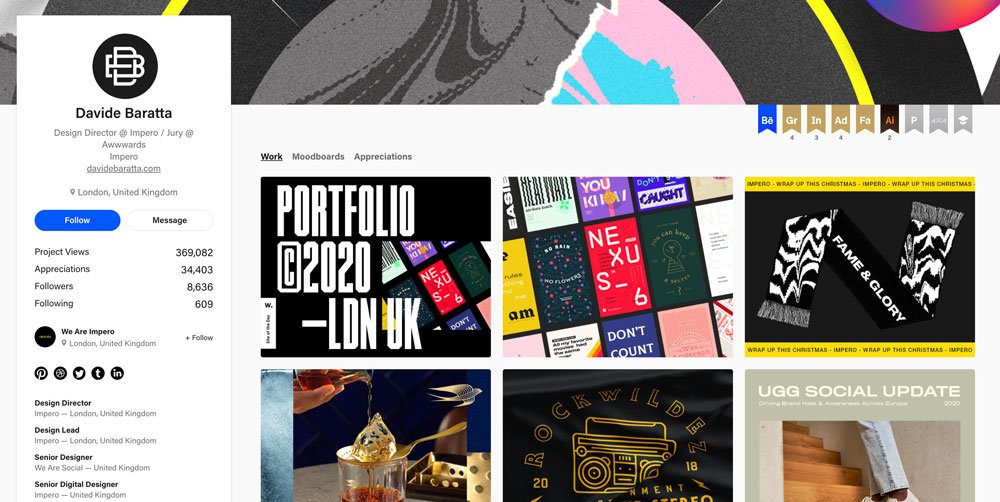Viewport: 1000px width, 502px height.
Task: Open the Portfolio 2020 LDN UK project
Action: pyautogui.click(x=375, y=267)
